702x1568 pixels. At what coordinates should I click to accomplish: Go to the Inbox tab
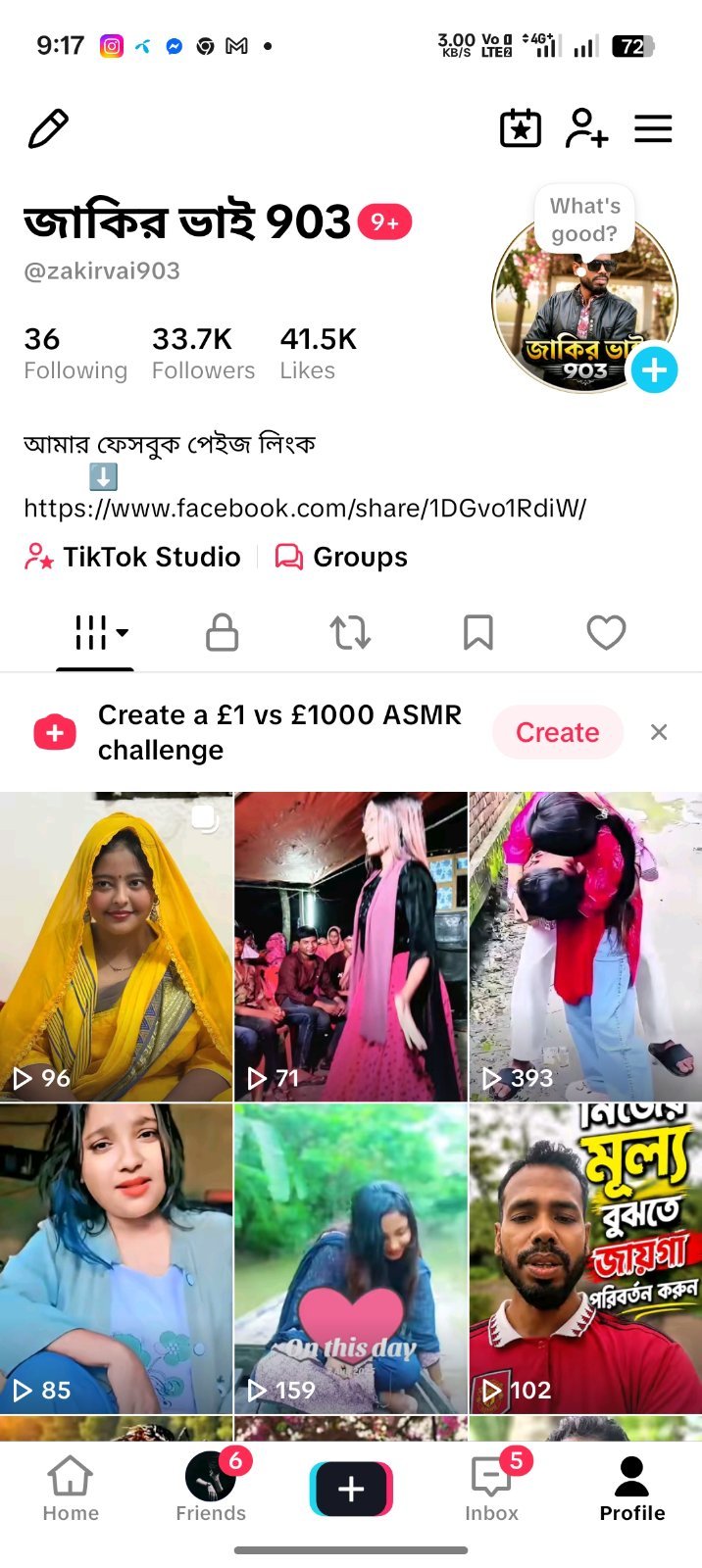click(x=491, y=1487)
